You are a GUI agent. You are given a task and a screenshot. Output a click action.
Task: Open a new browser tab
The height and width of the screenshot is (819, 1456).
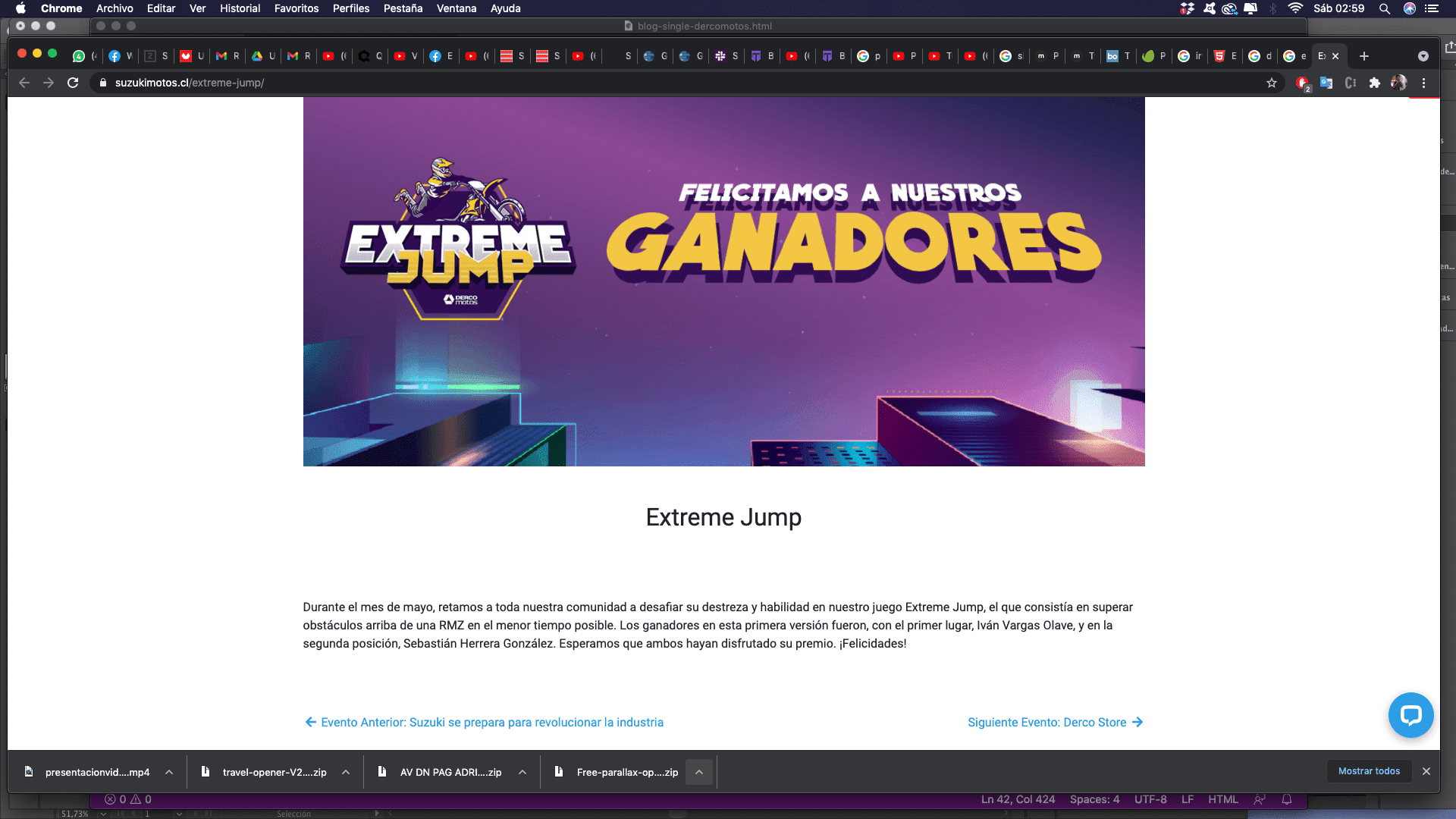click(x=1364, y=56)
